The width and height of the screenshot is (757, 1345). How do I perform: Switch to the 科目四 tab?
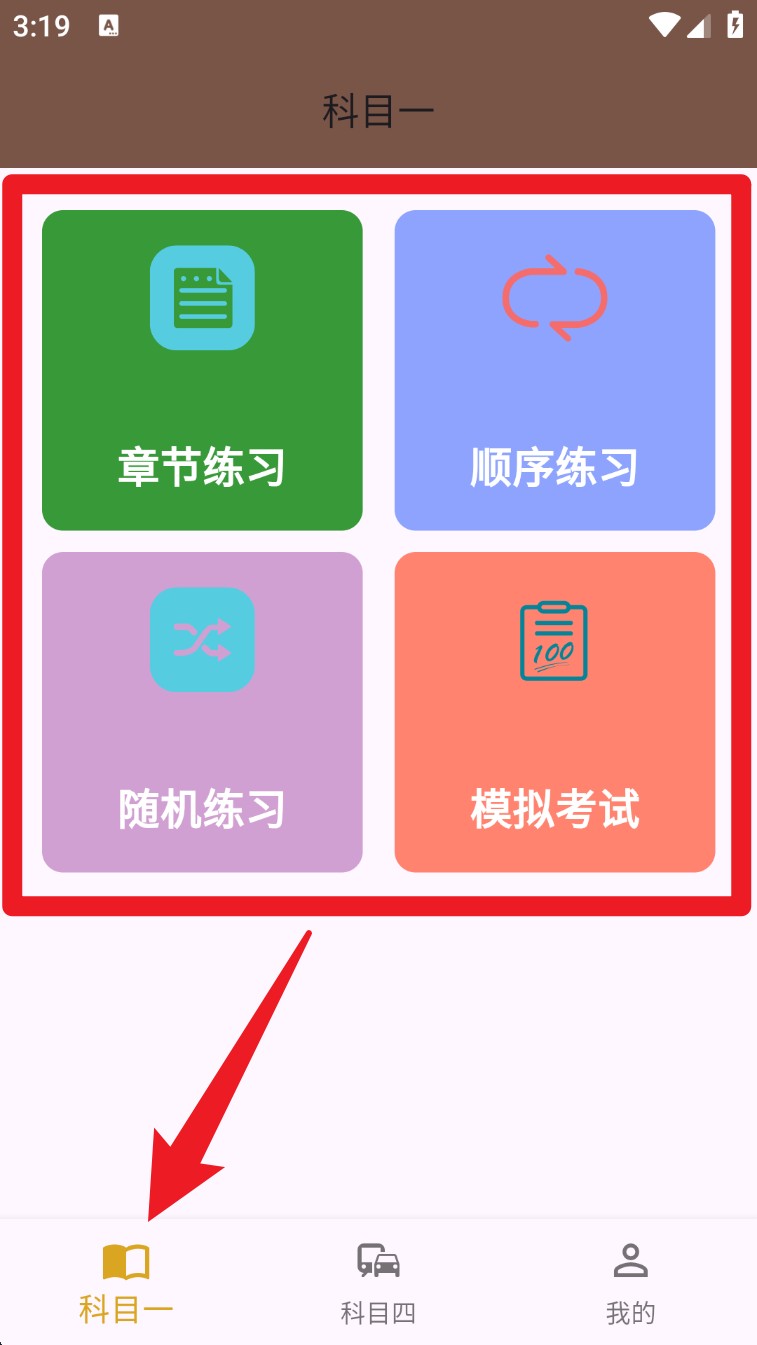pyautogui.click(x=378, y=1283)
